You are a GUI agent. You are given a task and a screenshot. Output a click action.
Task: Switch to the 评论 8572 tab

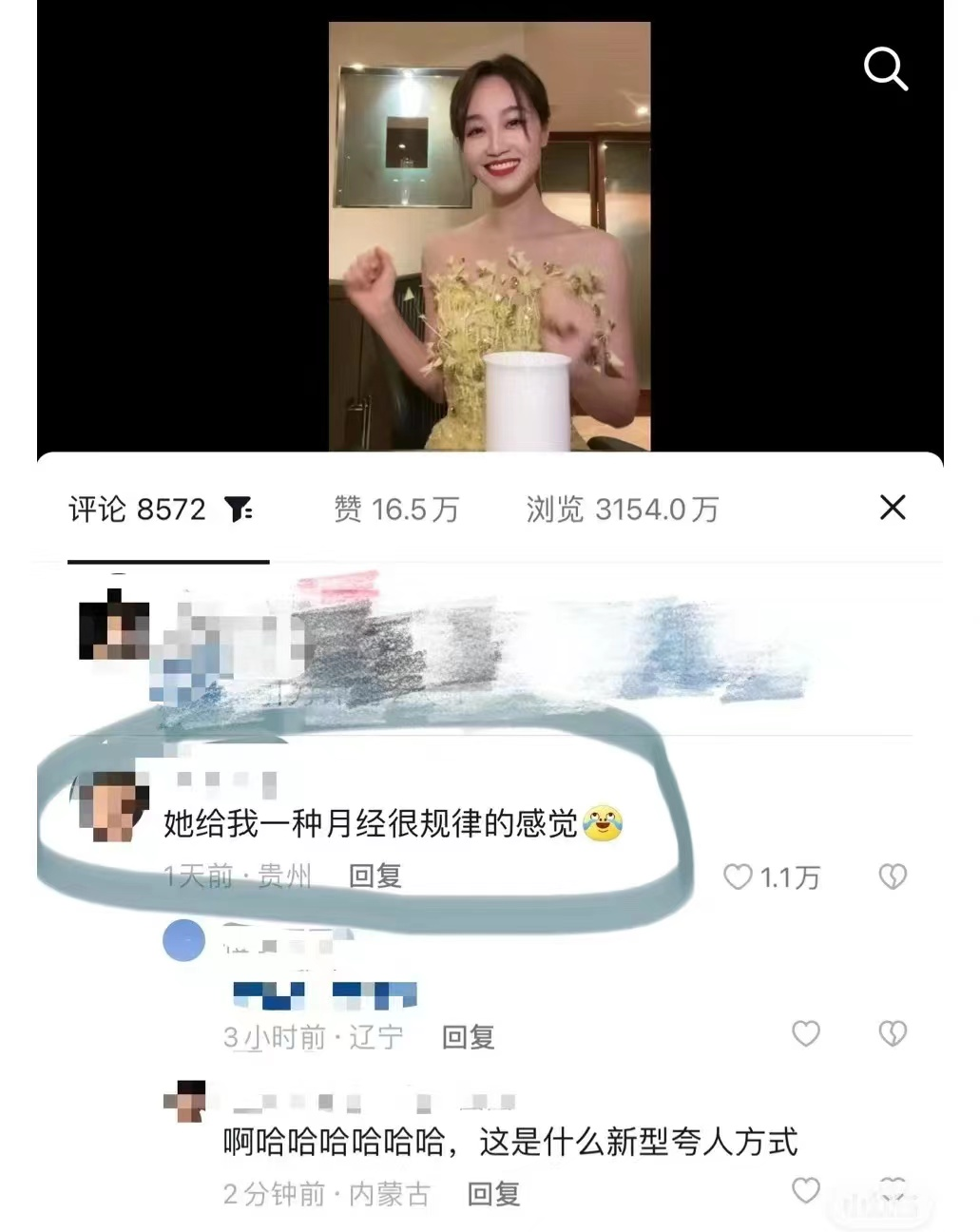pos(138,510)
